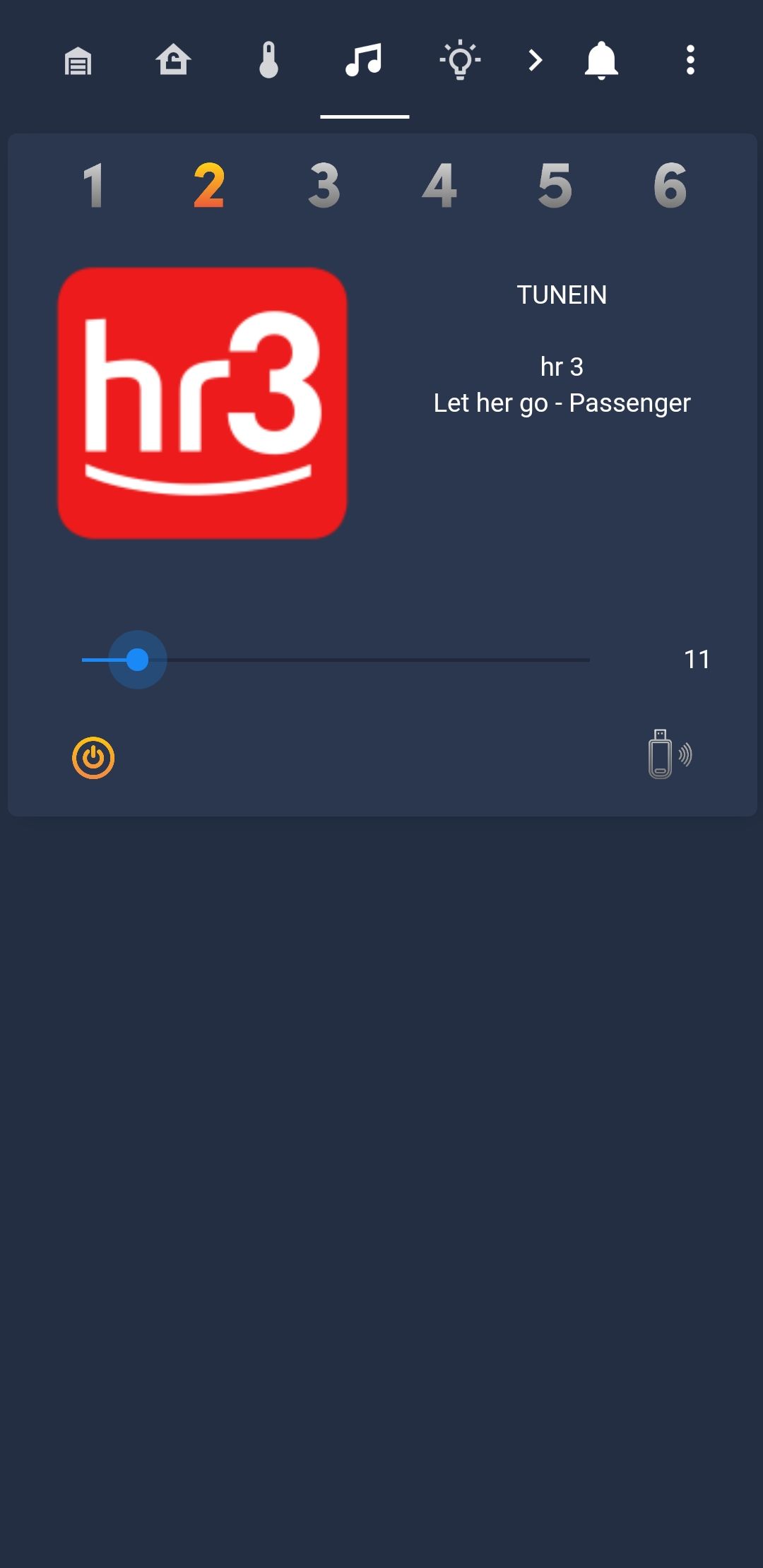Open the thermometer temperature tab
Viewport: 763px width, 1568px height.
click(268, 61)
